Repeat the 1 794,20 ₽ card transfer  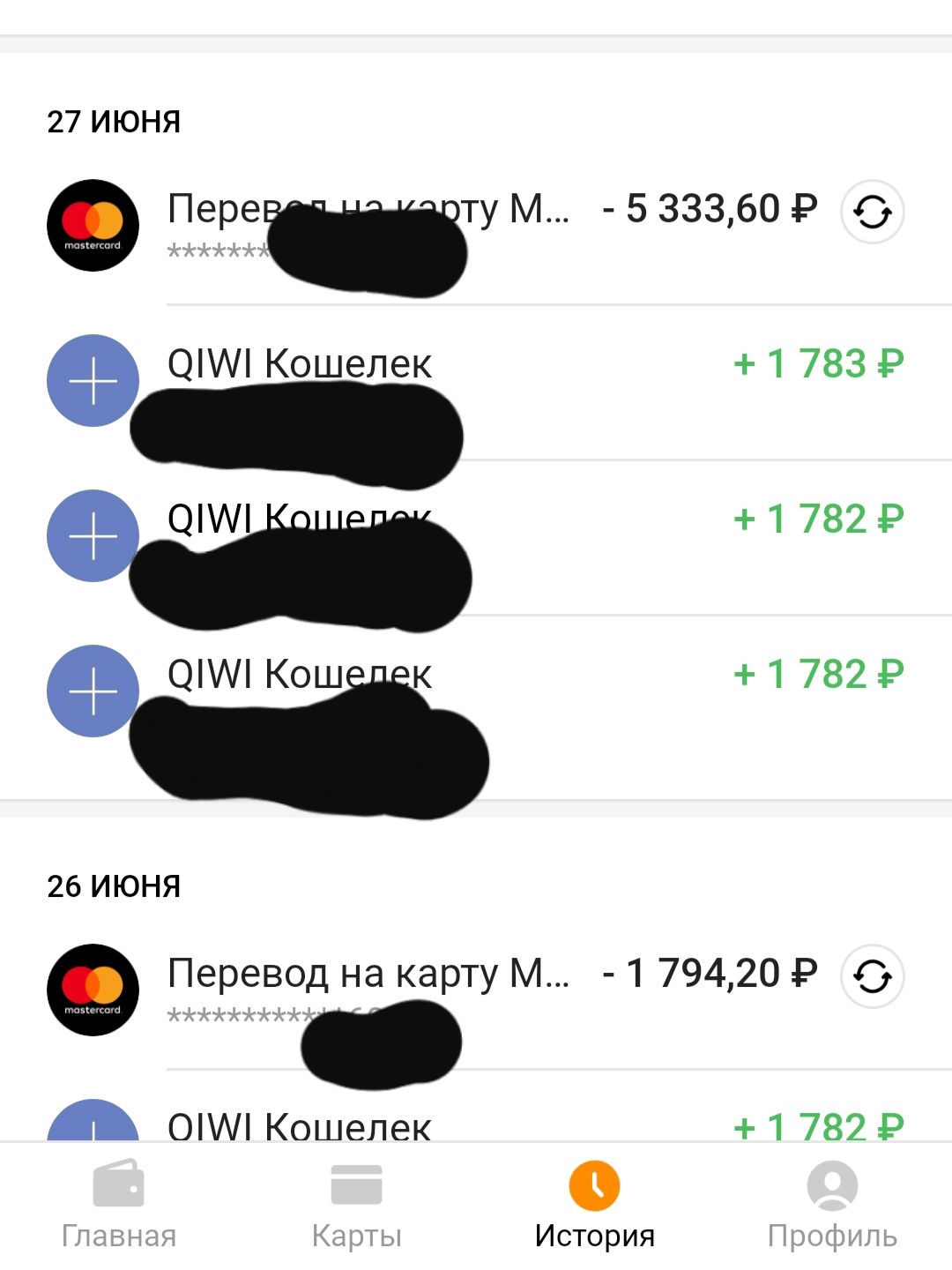[872, 976]
